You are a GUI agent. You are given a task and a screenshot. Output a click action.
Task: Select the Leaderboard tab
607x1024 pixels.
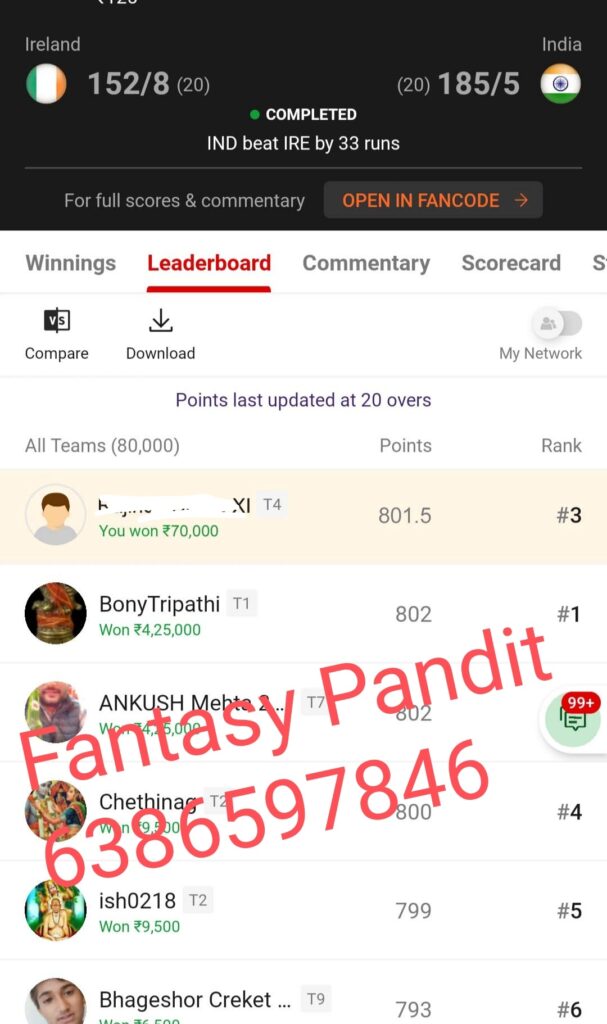pyautogui.click(x=209, y=263)
